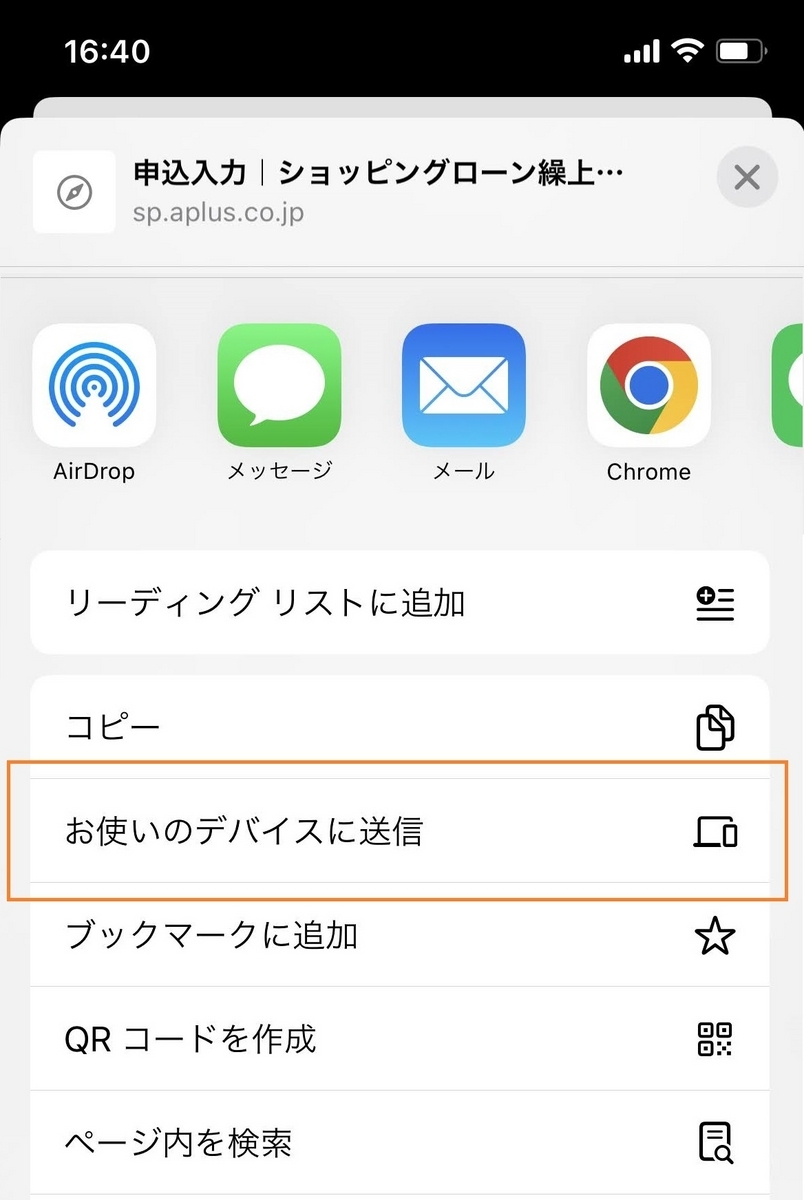The image size is (804, 1200).
Task: Close the share sheet
Action: [x=746, y=179]
